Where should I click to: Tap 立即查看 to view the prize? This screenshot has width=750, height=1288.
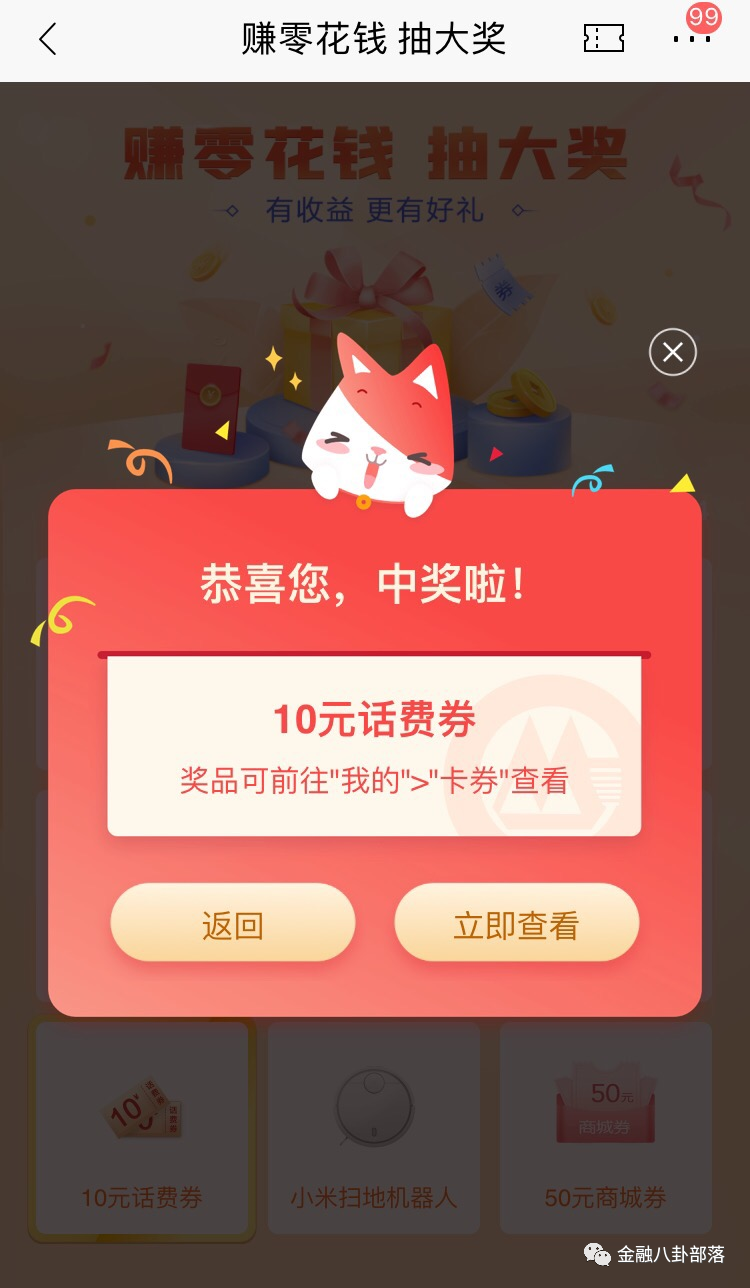point(516,924)
